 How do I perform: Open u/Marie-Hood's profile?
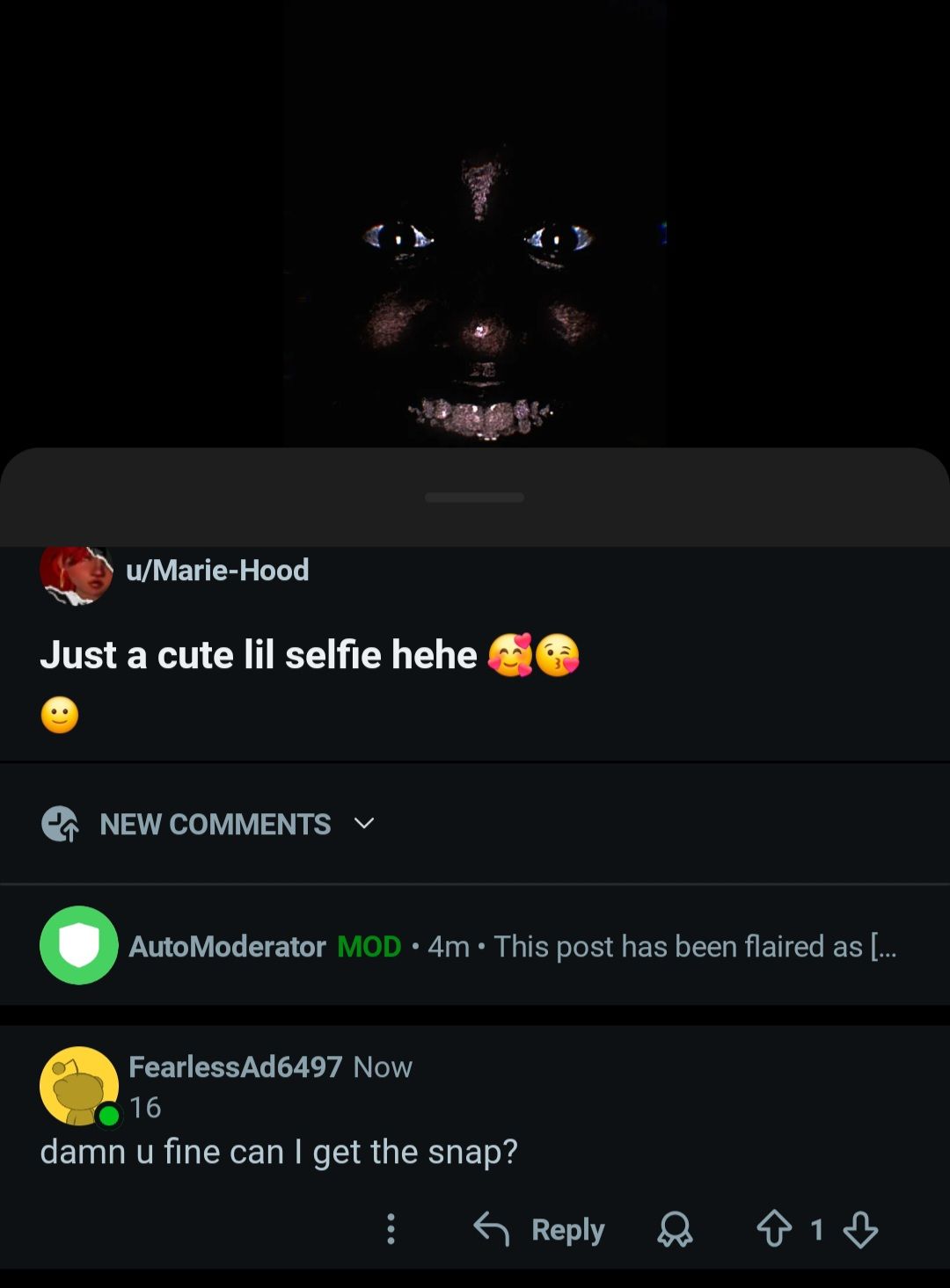pyautogui.click(x=217, y=571)
